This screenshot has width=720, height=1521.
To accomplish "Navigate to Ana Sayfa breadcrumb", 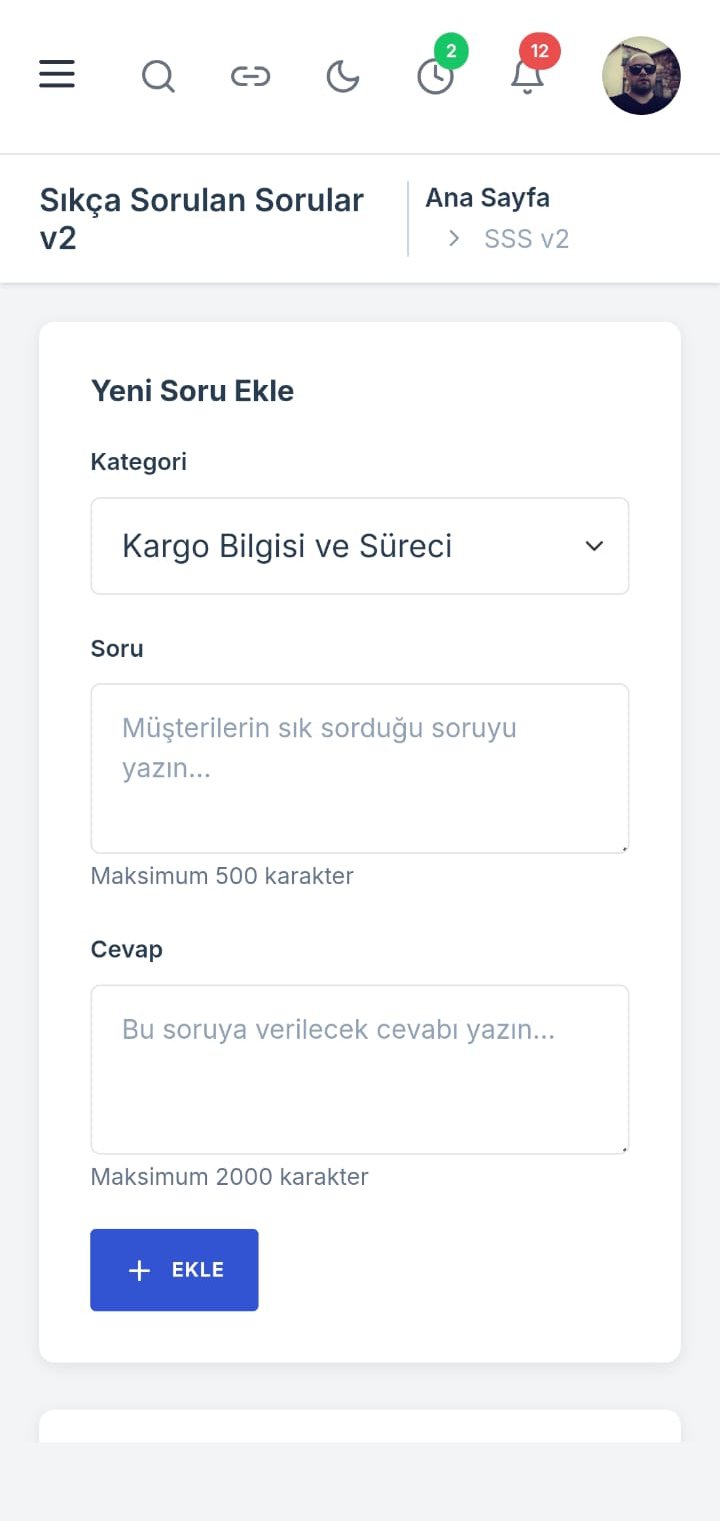I will 487,197.
